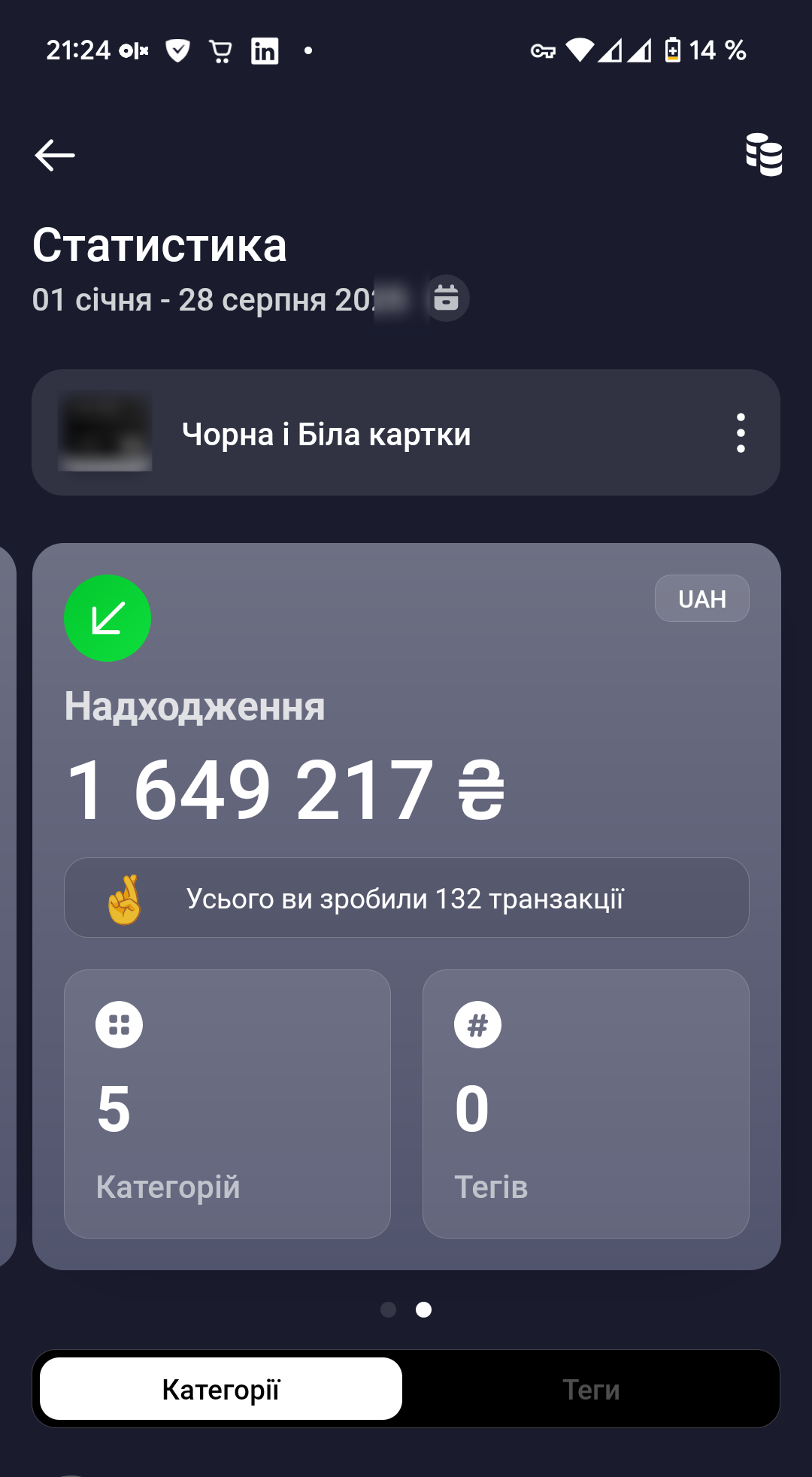This screenshot has height=1477, width=812.
Task: Open the coins stack icon
Action: click(x=764, y=155)
